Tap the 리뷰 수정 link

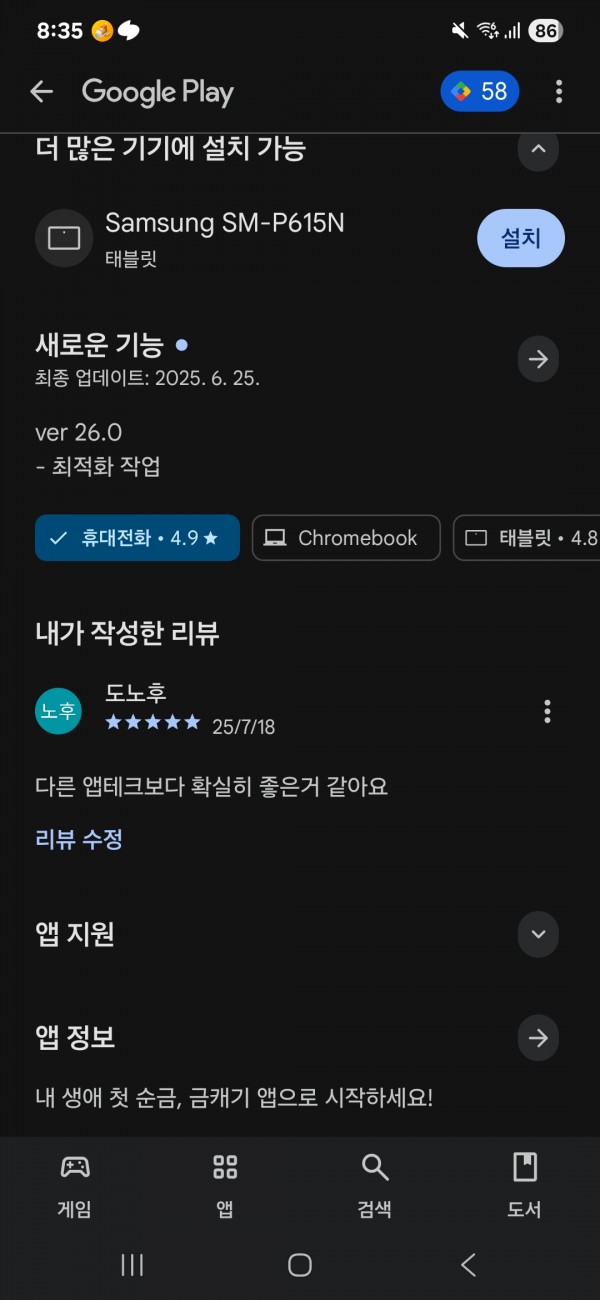click(x=79, y=839)
